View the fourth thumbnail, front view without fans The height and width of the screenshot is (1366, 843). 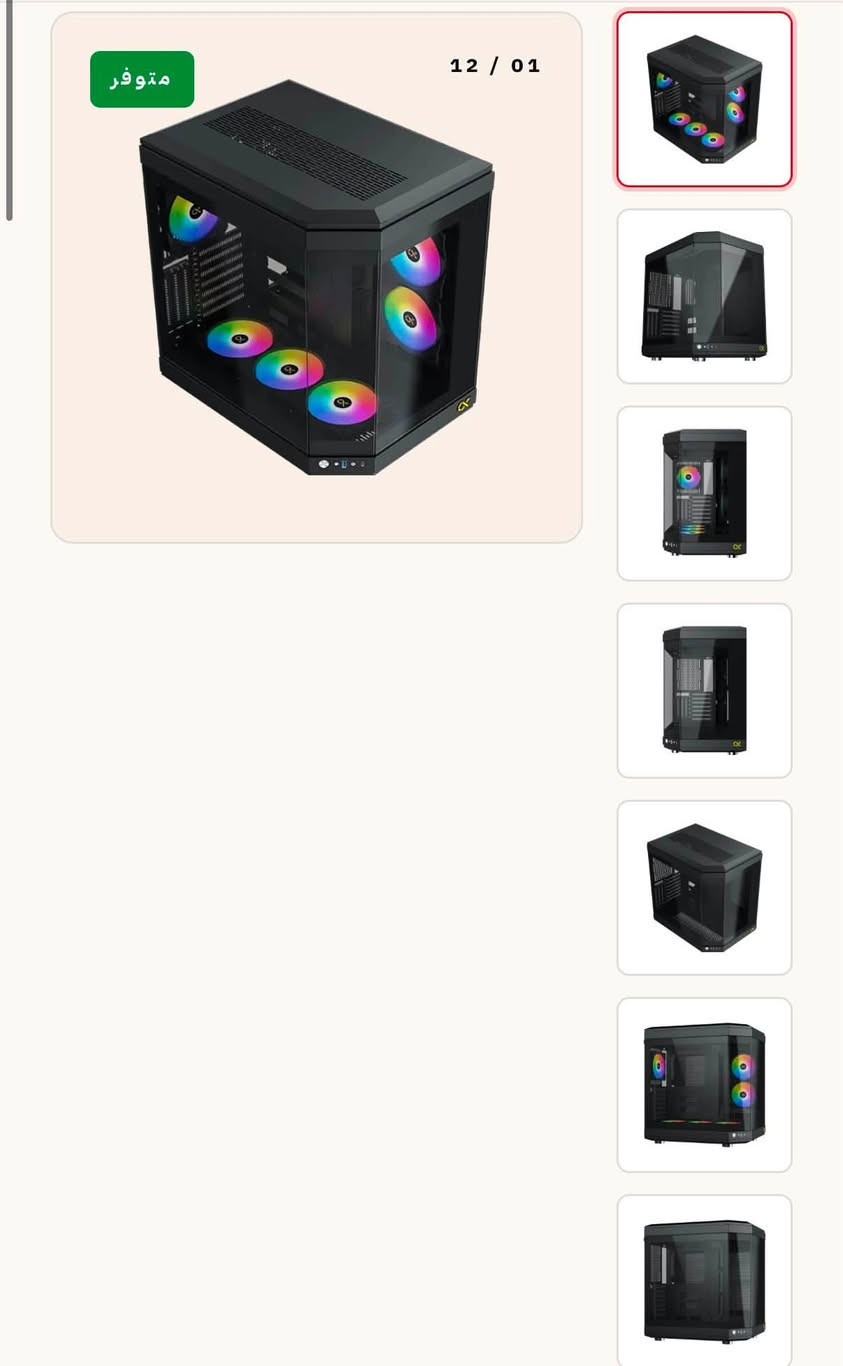704,690
